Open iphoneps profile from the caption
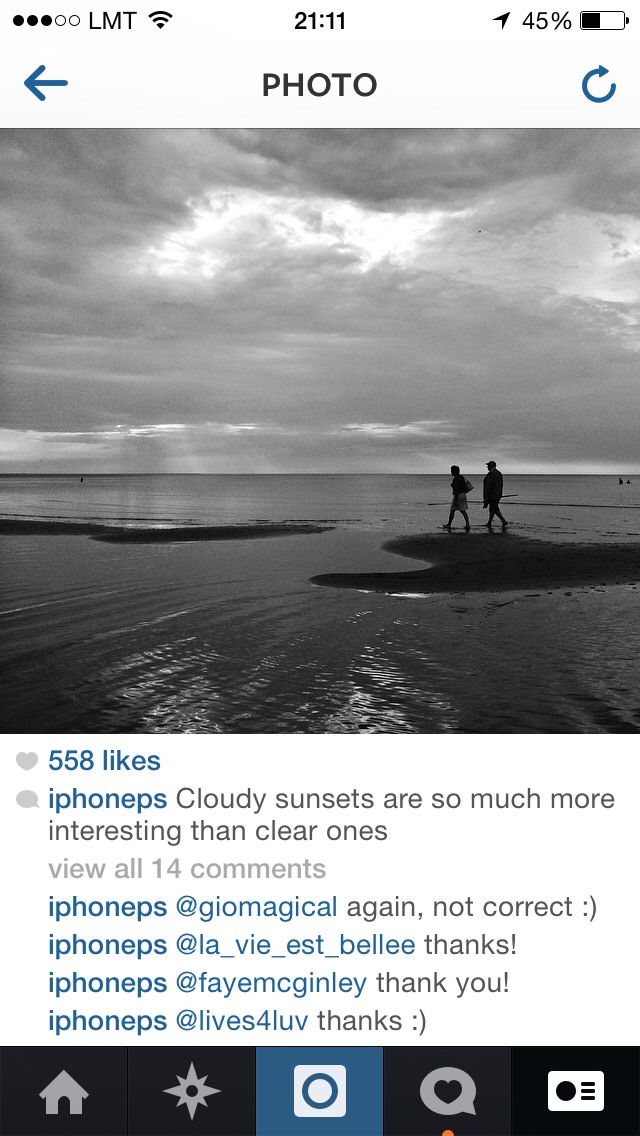640x1136 pixels. point(107,799)
